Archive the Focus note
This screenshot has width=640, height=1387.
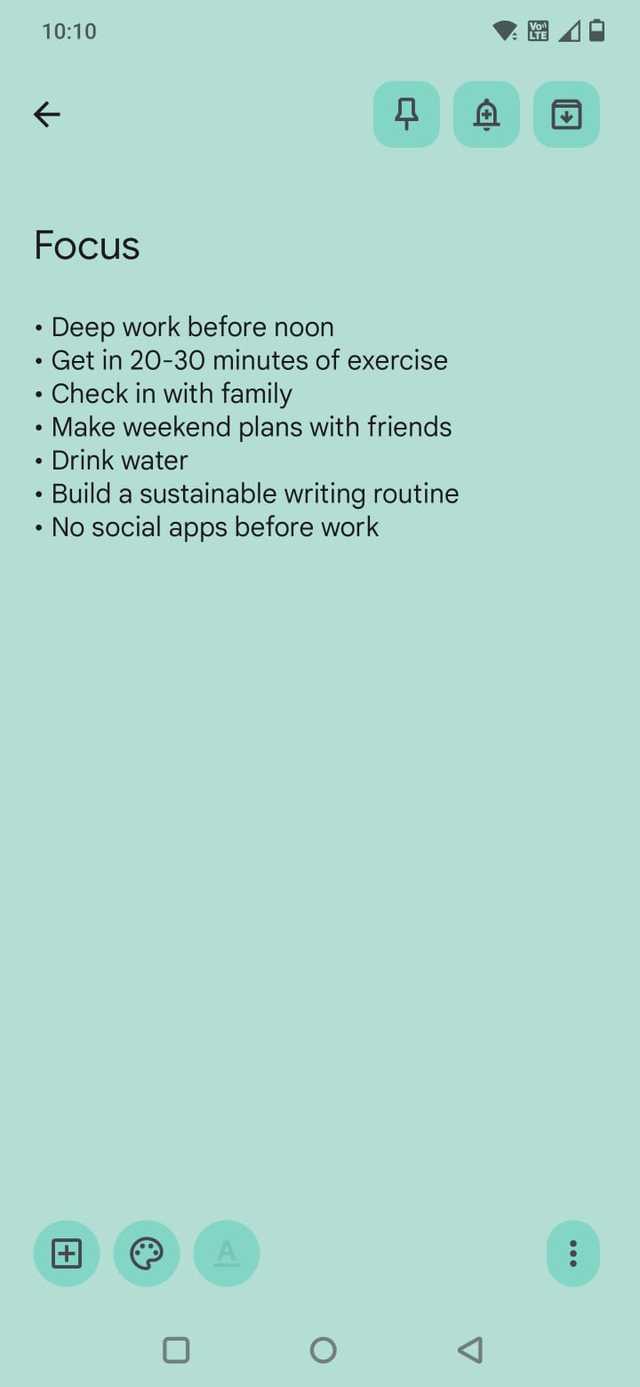[566, 114]
